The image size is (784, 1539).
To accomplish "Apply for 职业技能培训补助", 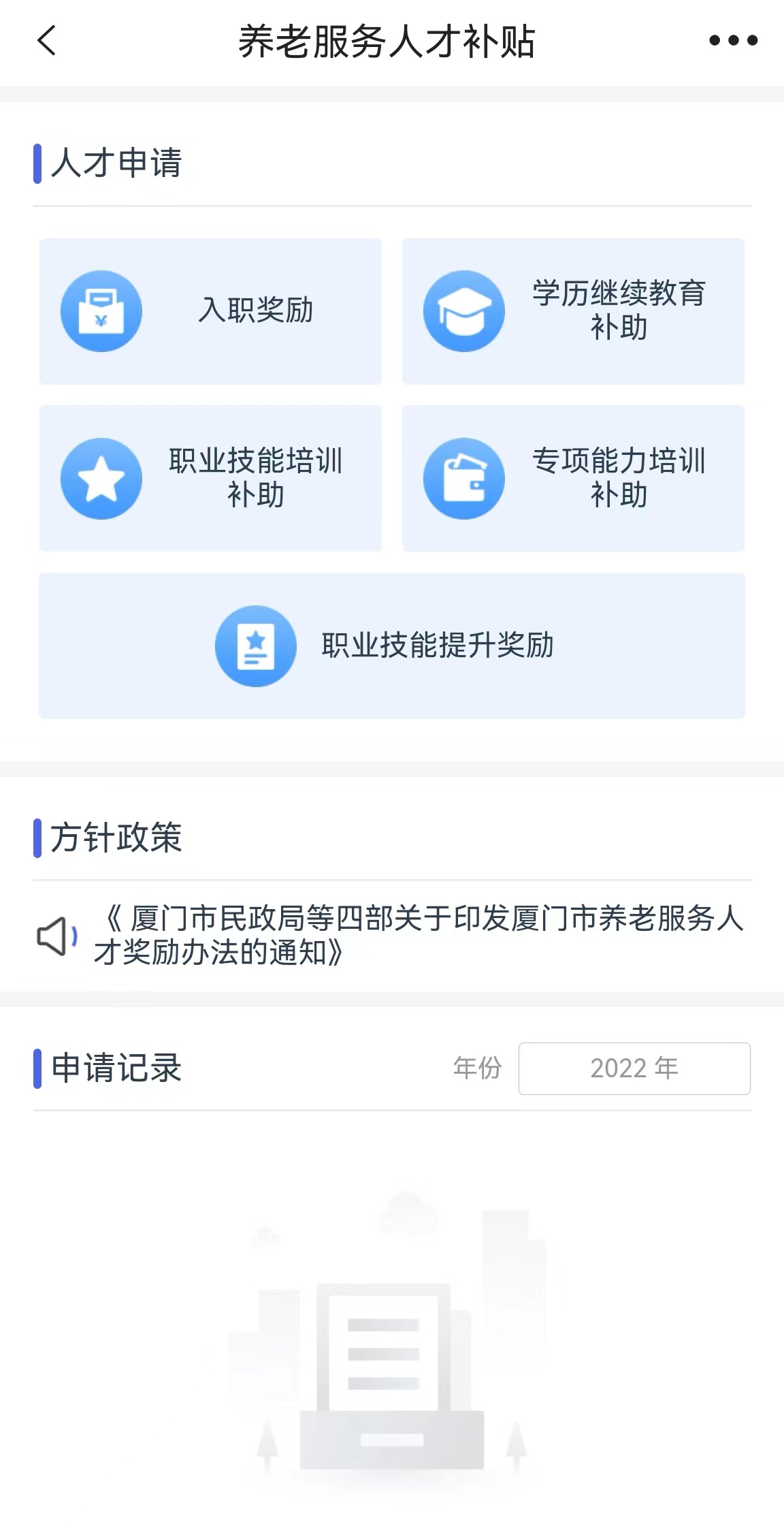I will click(210, 478).
